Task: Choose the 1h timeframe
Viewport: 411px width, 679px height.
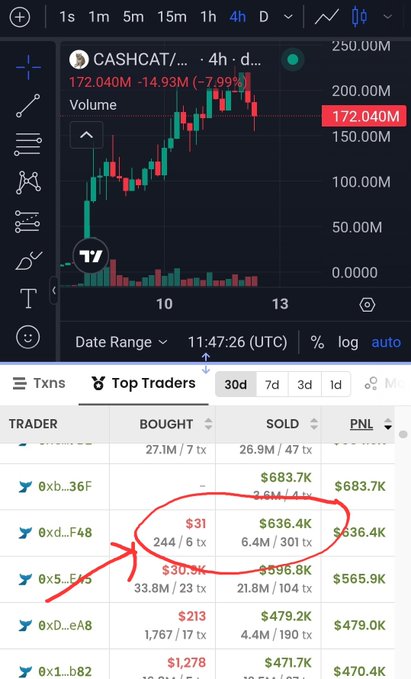Action: click(x=208, y=17)
